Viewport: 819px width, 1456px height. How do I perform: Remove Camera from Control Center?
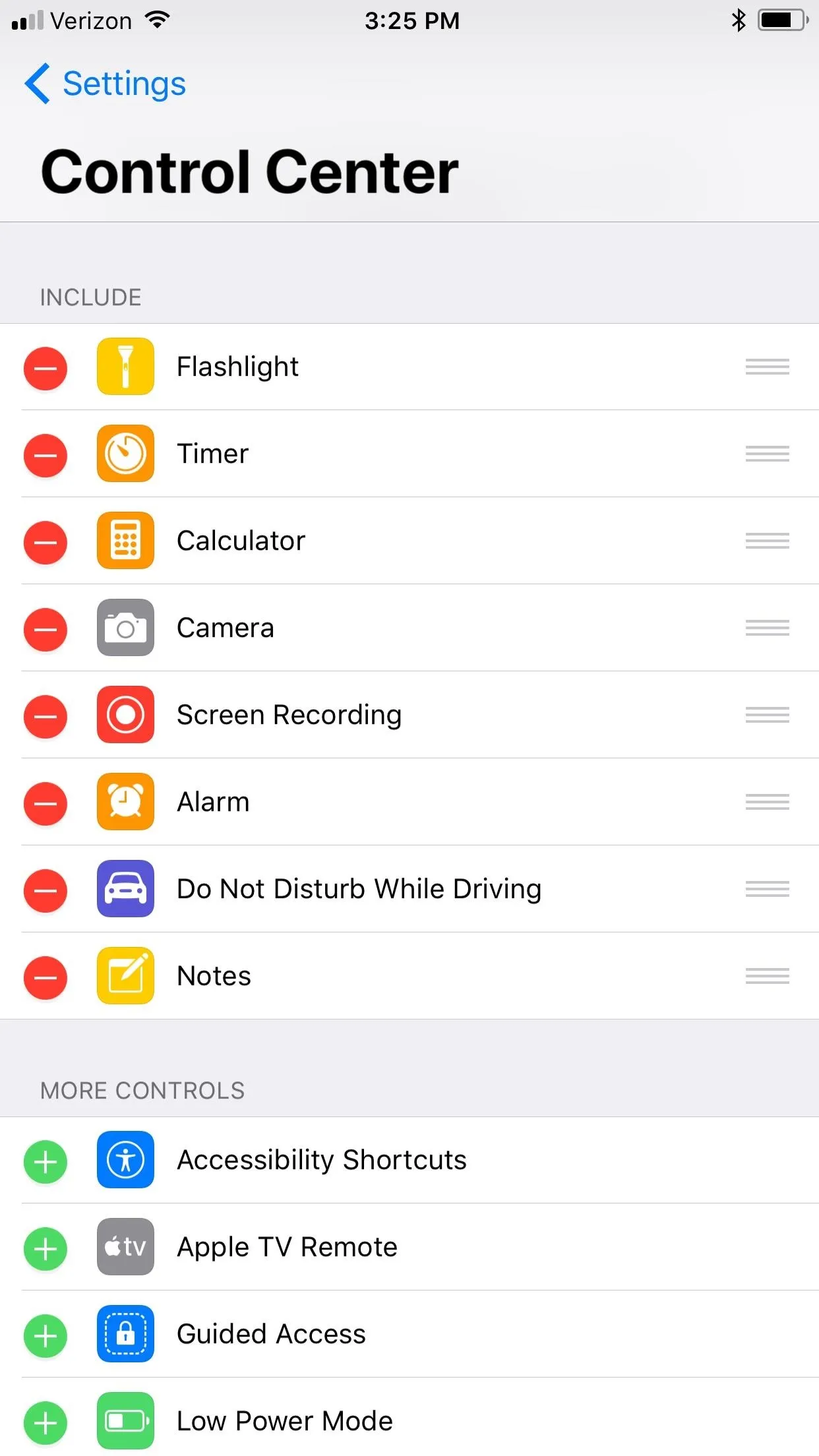[45, 629]
